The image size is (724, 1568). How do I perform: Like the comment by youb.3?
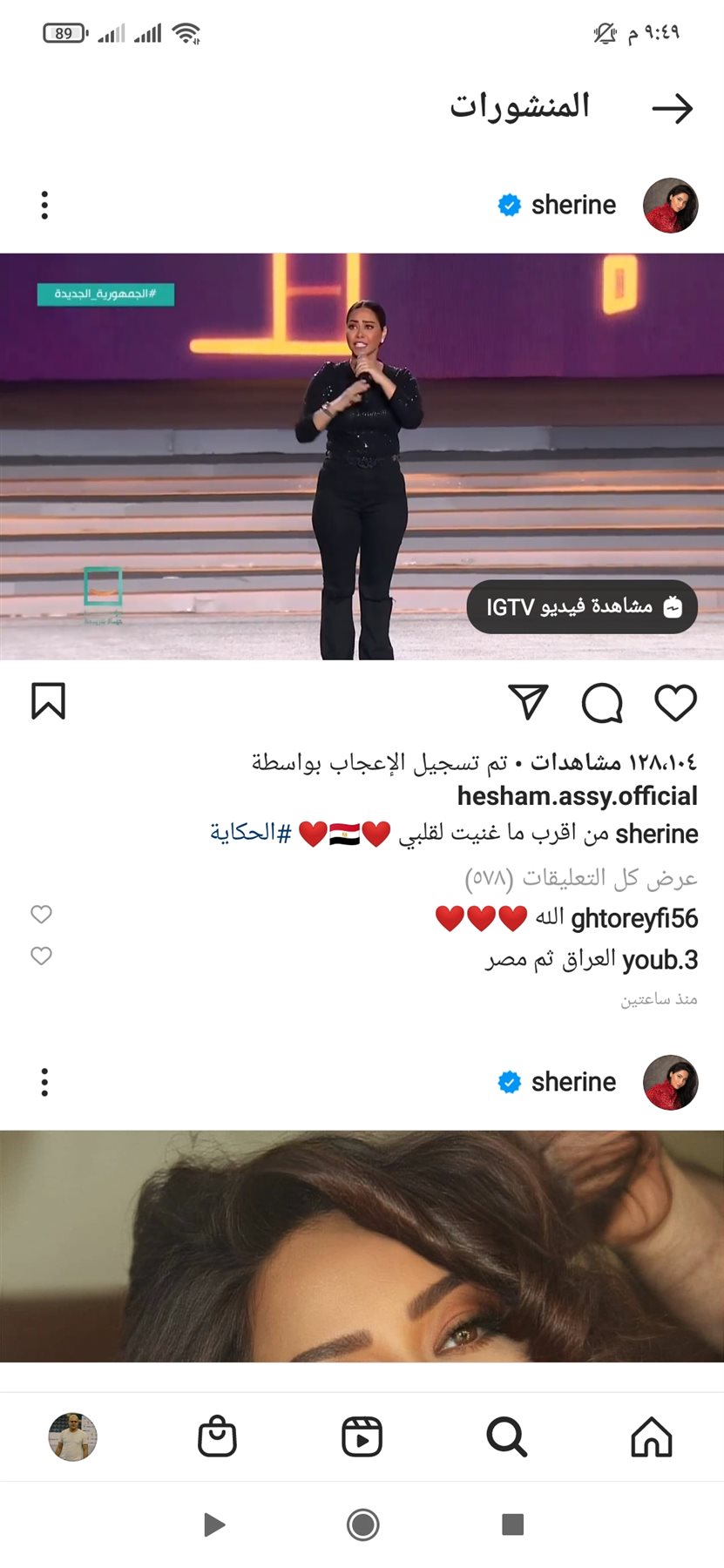[x=41, y=956]
